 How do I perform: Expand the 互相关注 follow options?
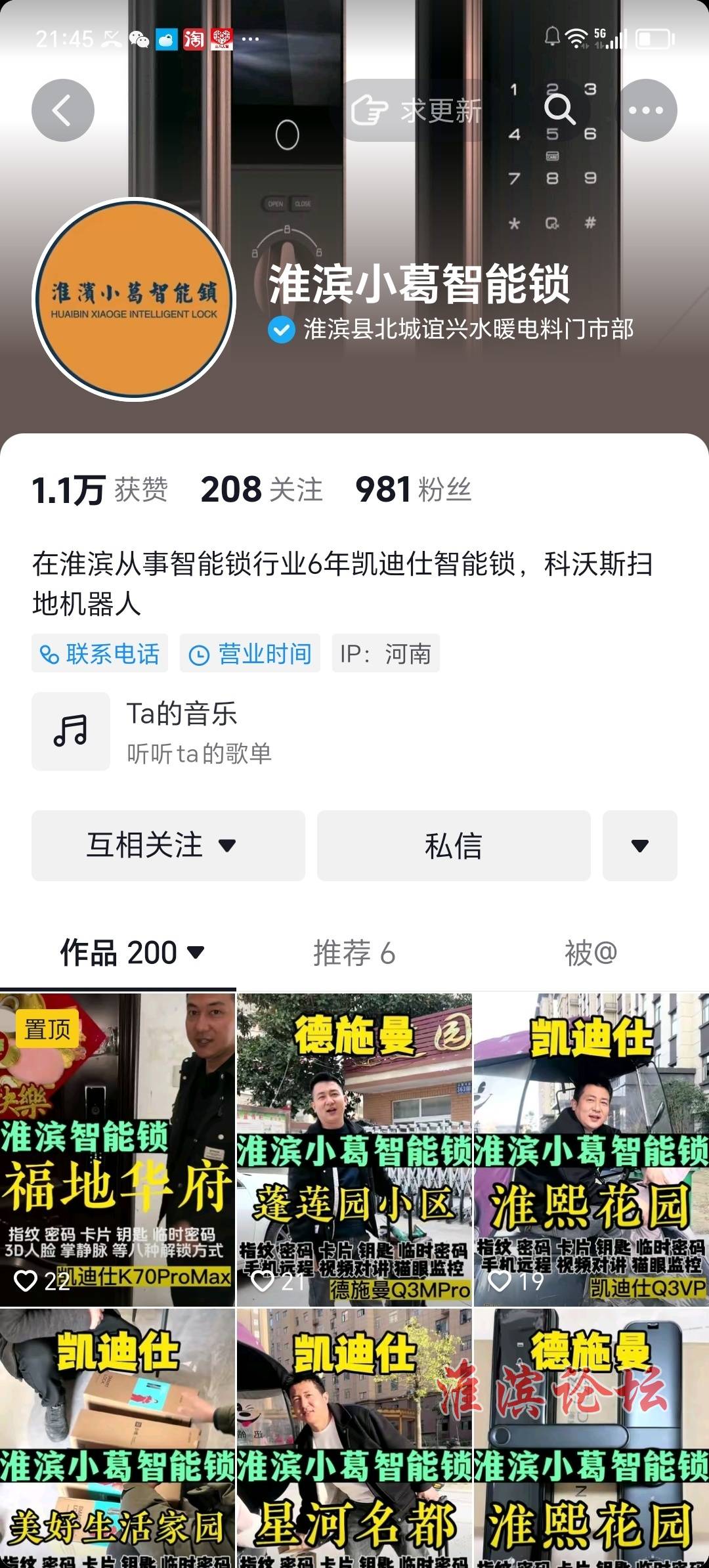[x=168, y=846]
